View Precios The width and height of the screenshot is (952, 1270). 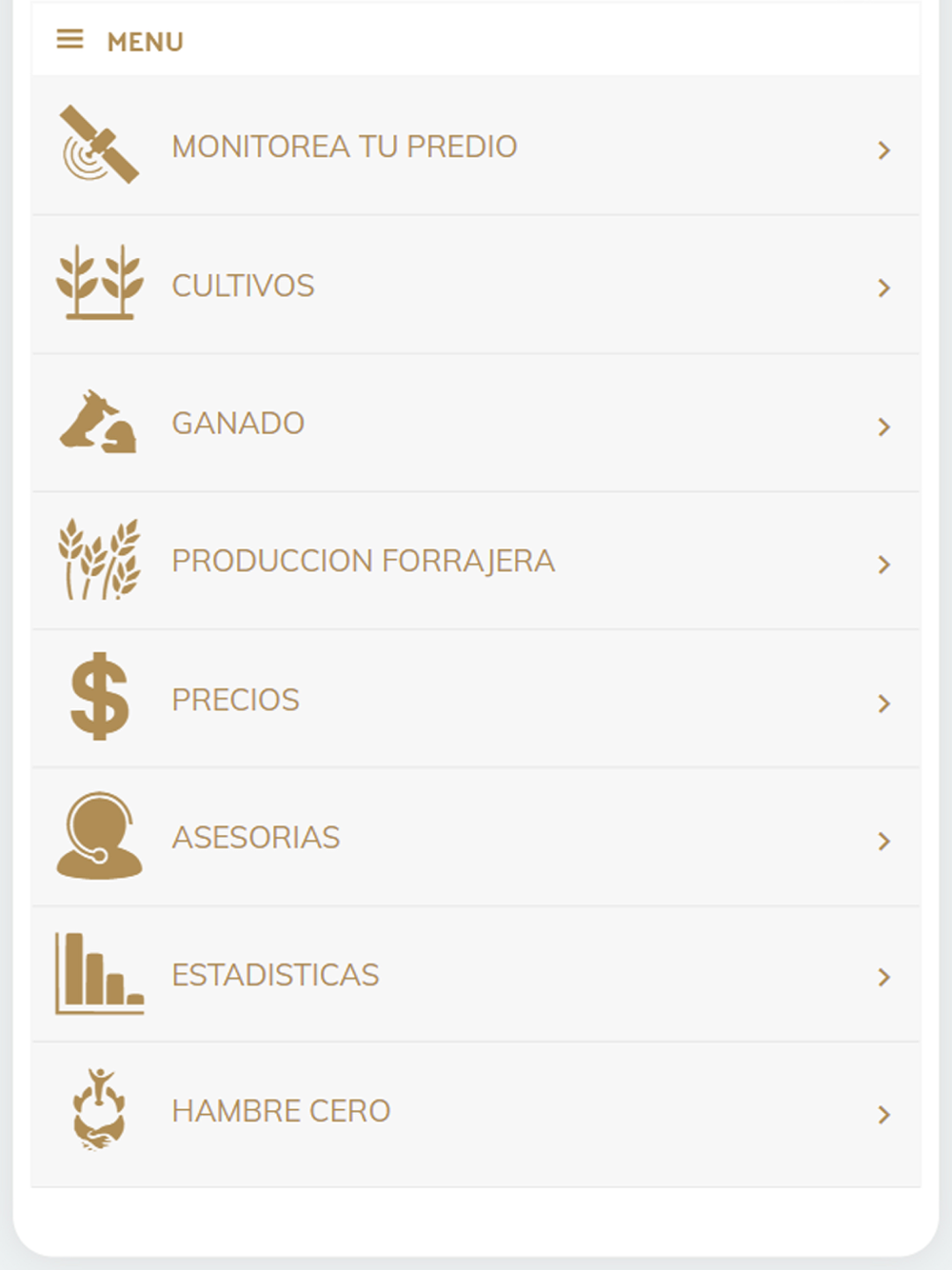[x=235, y=700]
